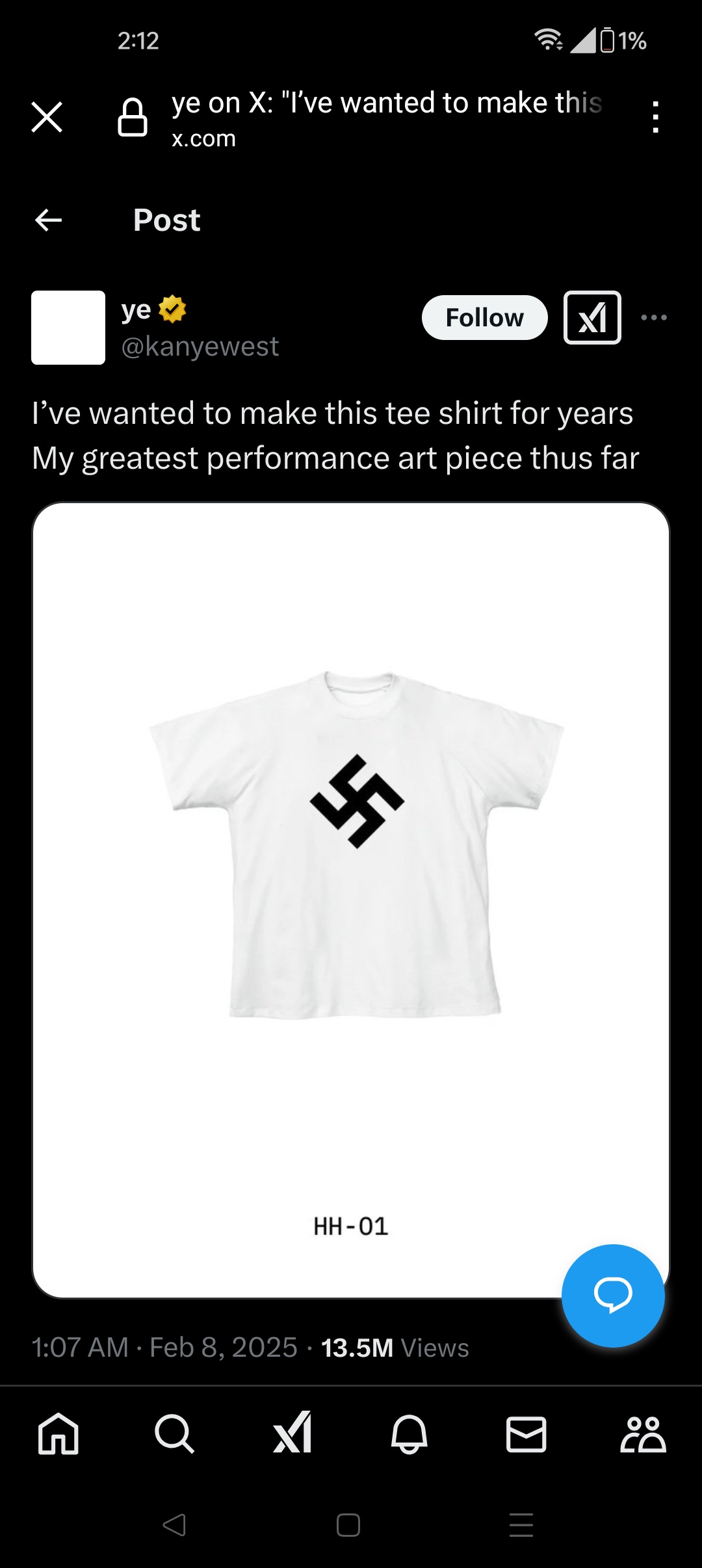Follow the ye account
The width and height of the screenshot is (702, 1568).
pyautogui.click(x=484, y=318)
